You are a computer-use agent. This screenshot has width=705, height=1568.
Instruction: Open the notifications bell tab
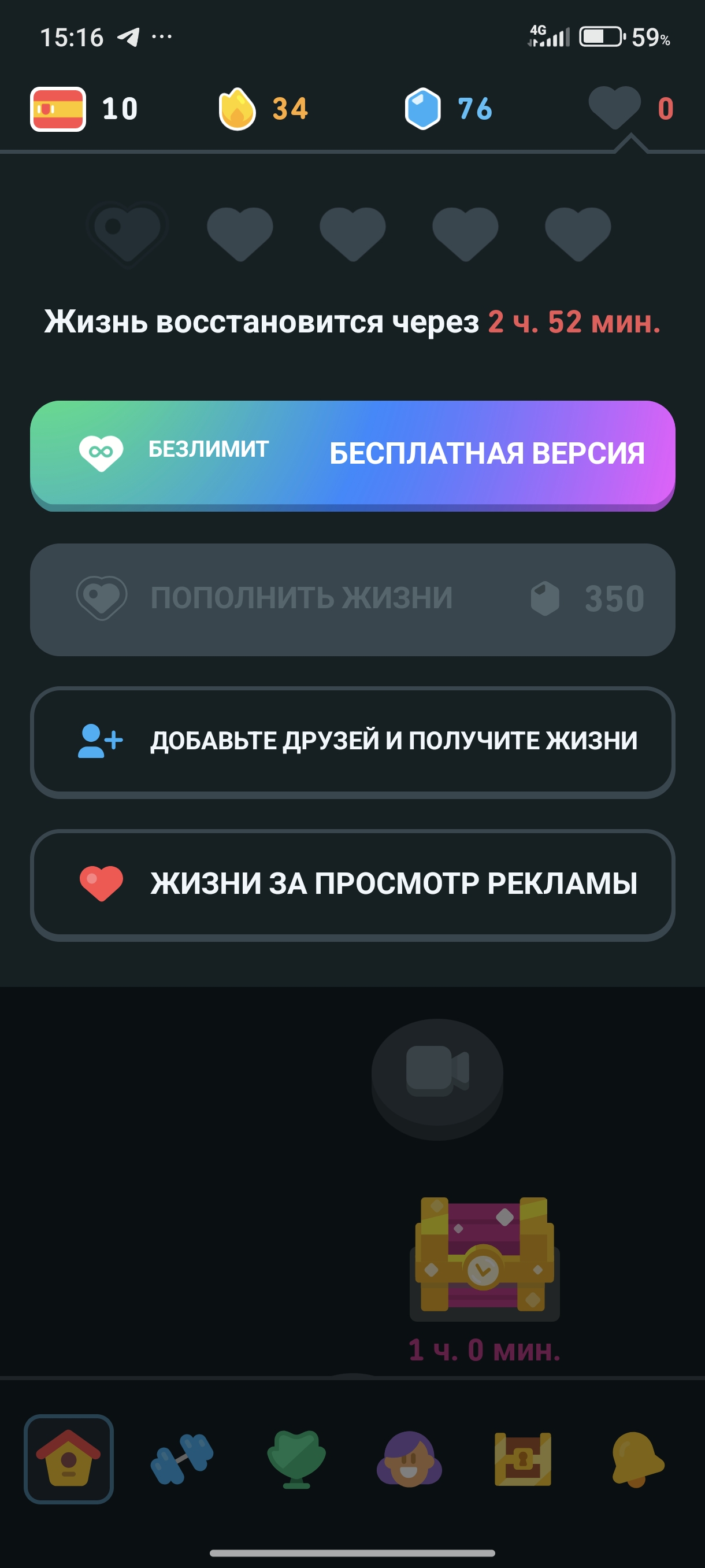(x=636, y=1459)
